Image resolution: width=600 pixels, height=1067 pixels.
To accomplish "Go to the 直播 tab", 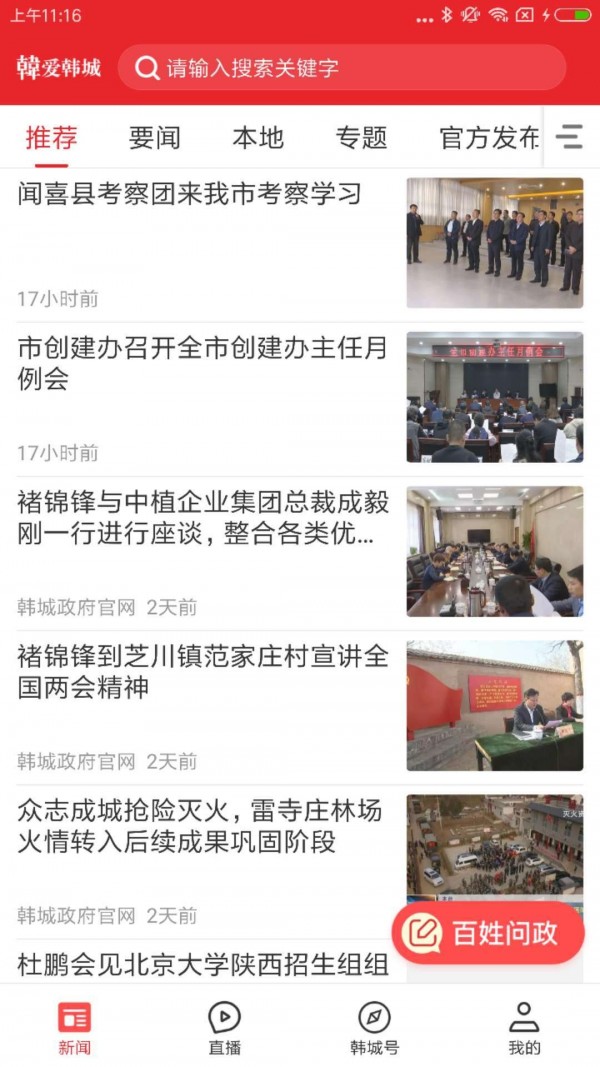I will tap(224, 1028).
